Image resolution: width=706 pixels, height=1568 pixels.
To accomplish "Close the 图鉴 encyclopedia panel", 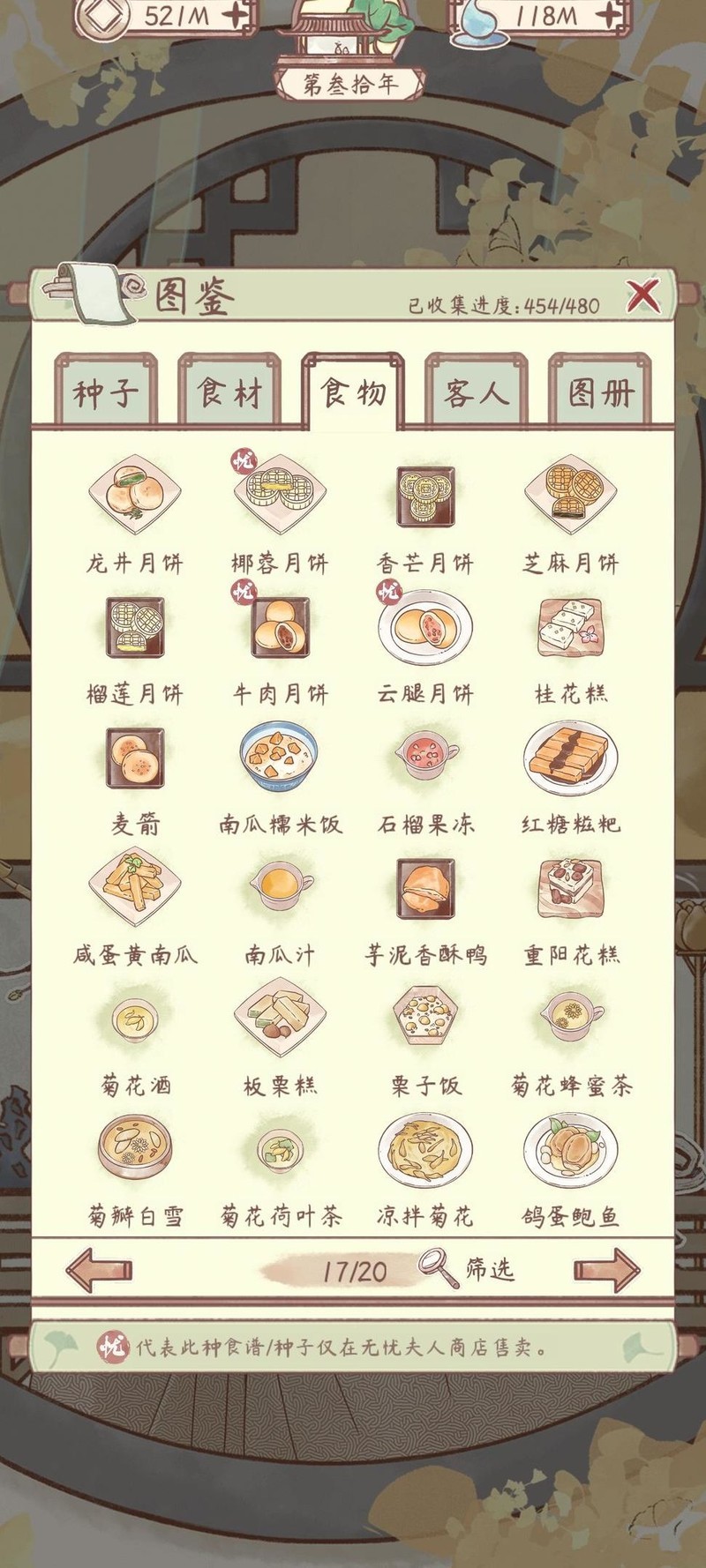I will [642, 296].
